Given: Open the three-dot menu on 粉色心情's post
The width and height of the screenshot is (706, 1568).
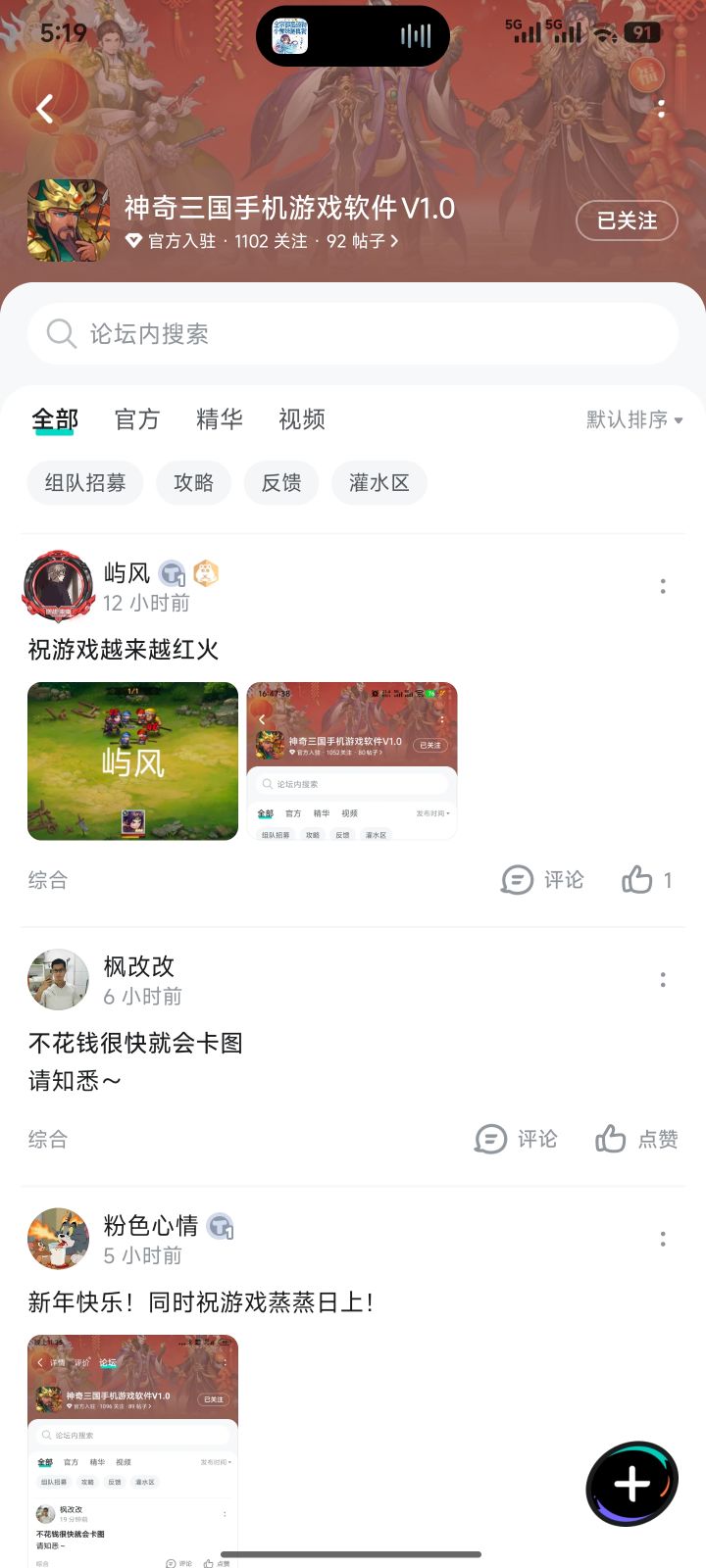Looking at the screenshot, I should tap(663, 1238).
